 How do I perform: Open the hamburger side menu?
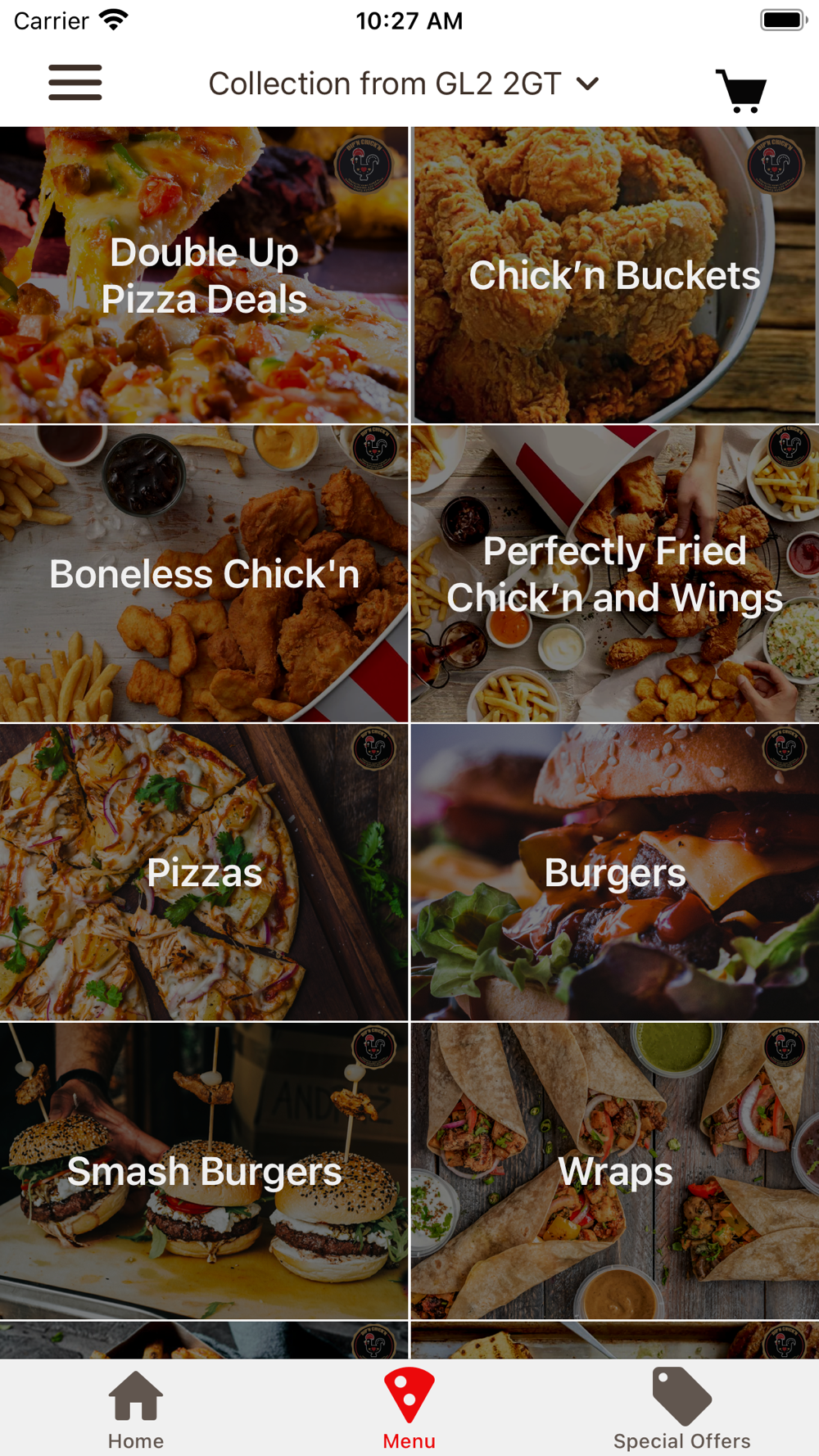[75, 83]
